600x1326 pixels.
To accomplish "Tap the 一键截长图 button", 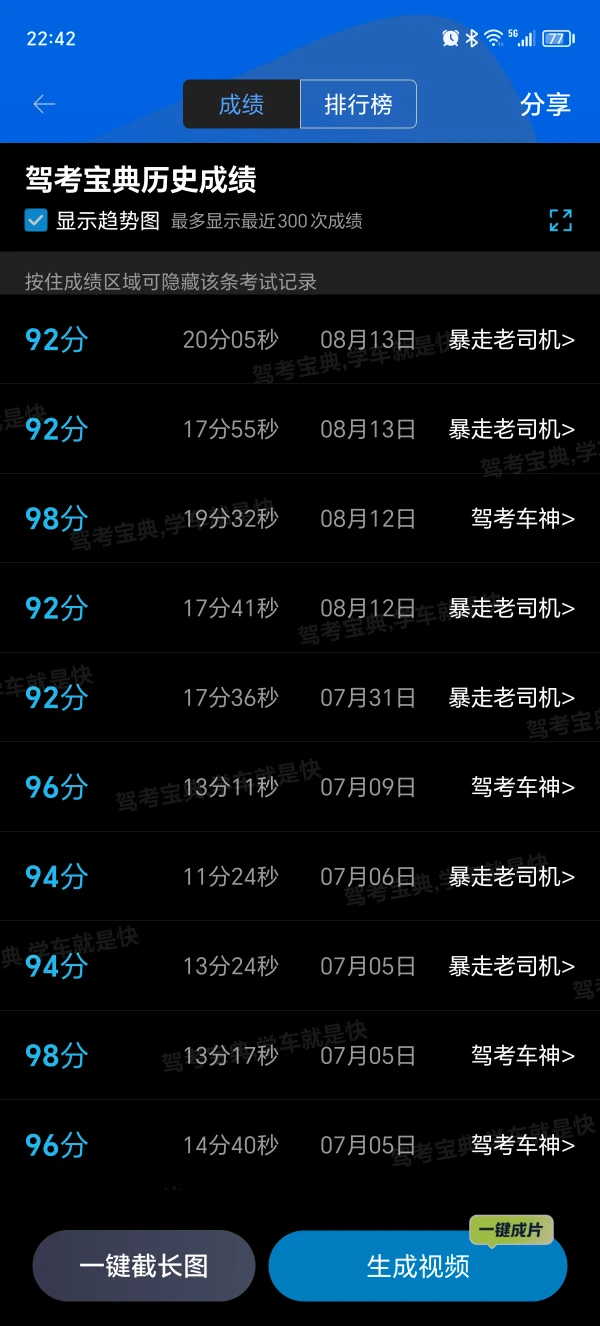I will [x=144, y=1265].
